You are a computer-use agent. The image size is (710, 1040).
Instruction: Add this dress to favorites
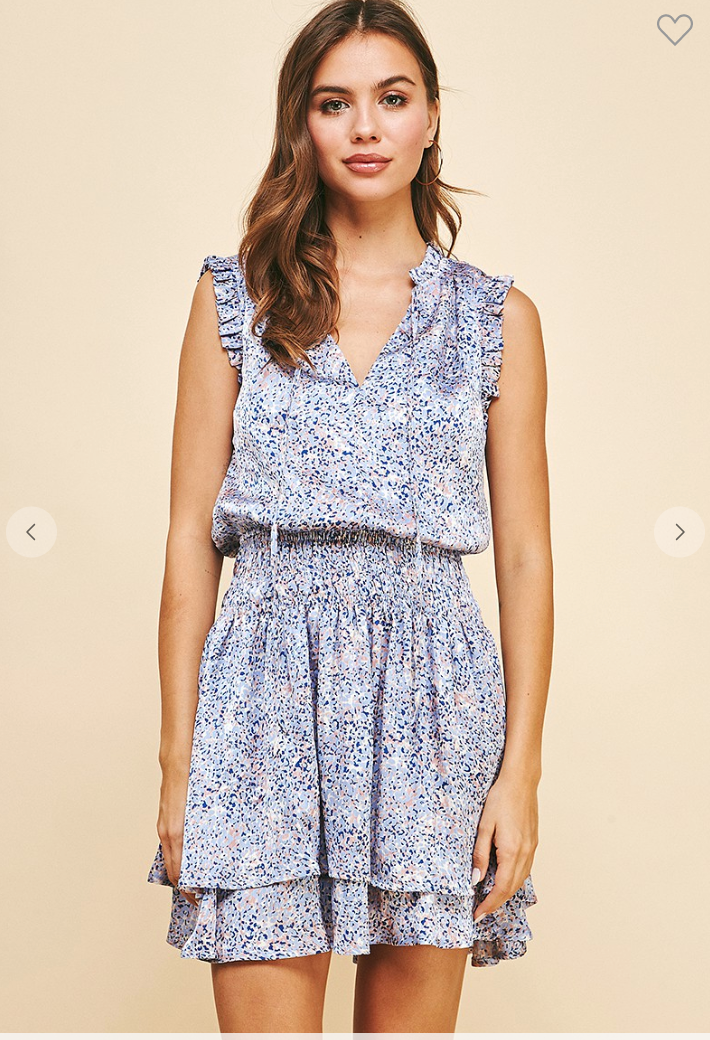pyautogui.click(x=675, y=29)
